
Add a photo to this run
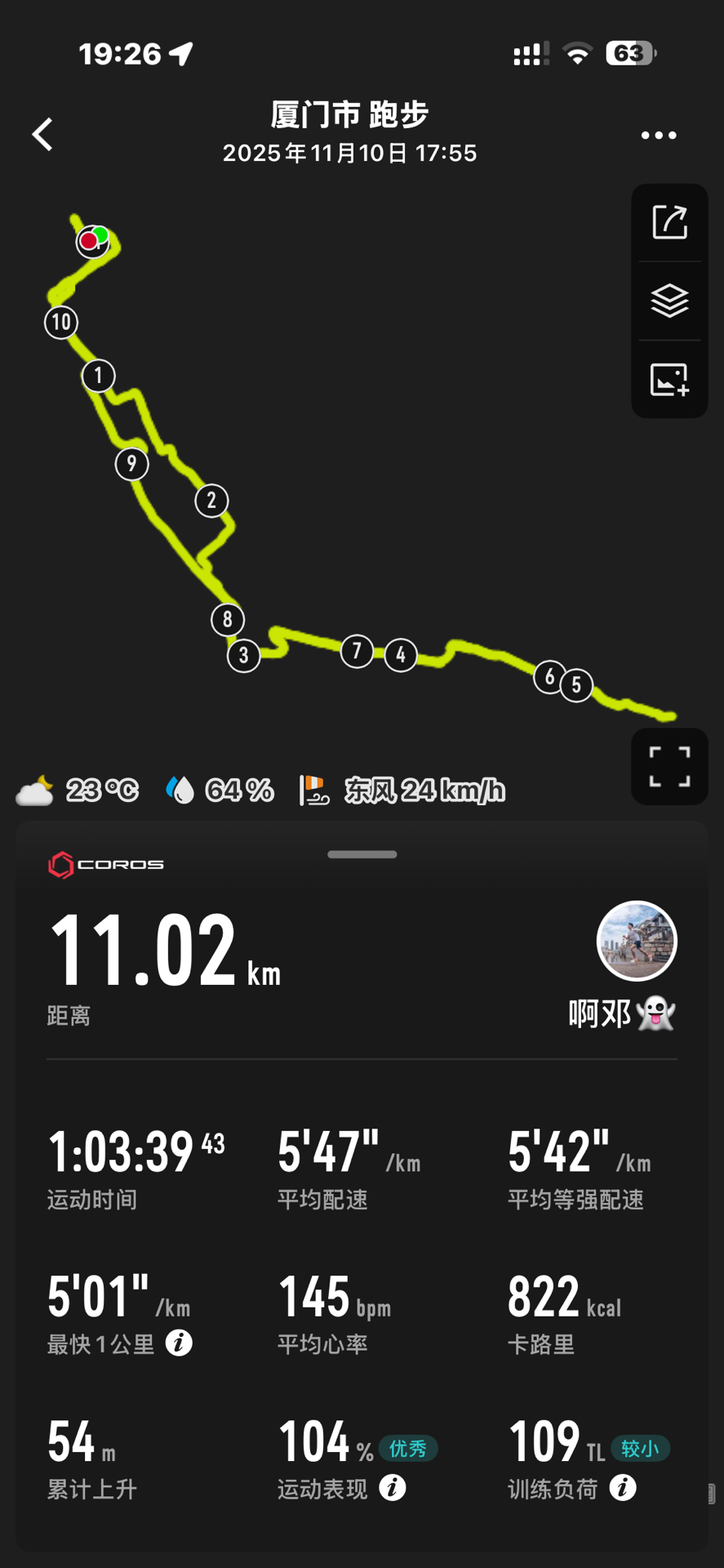[669, 380]
